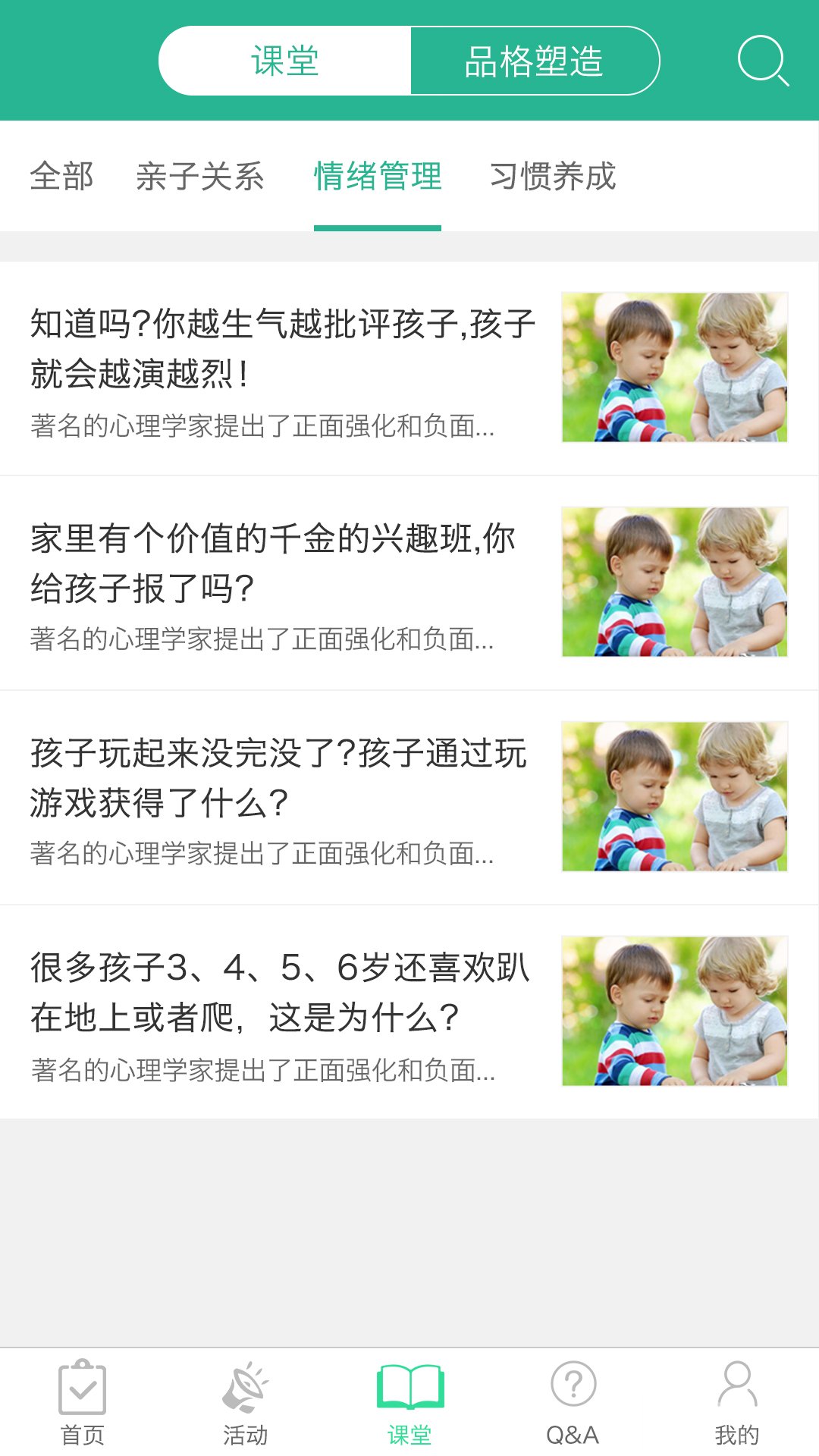Switch to the 习惯养成 category

[553, 176]
